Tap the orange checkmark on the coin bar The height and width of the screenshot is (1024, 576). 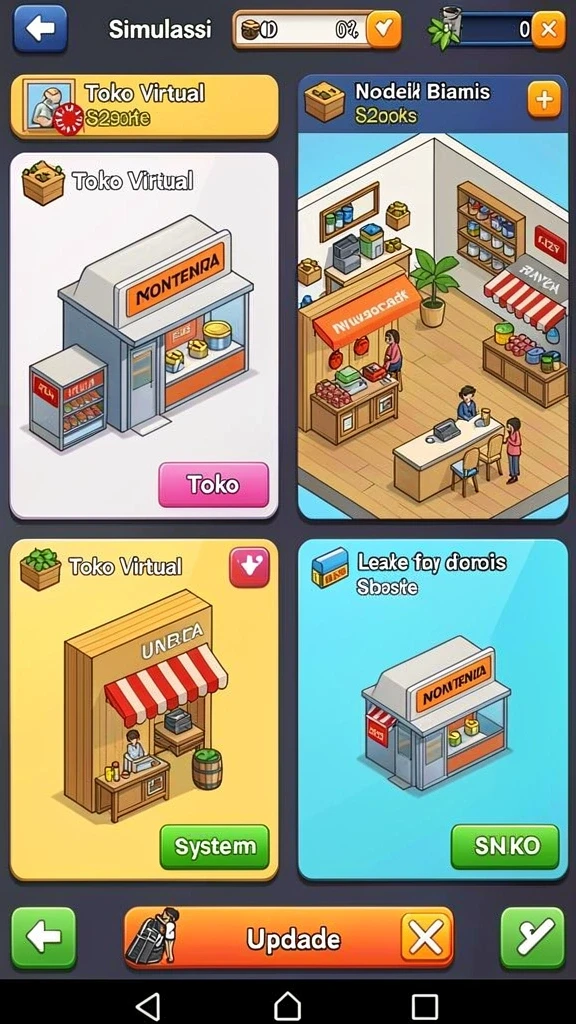tap(384, 29)
